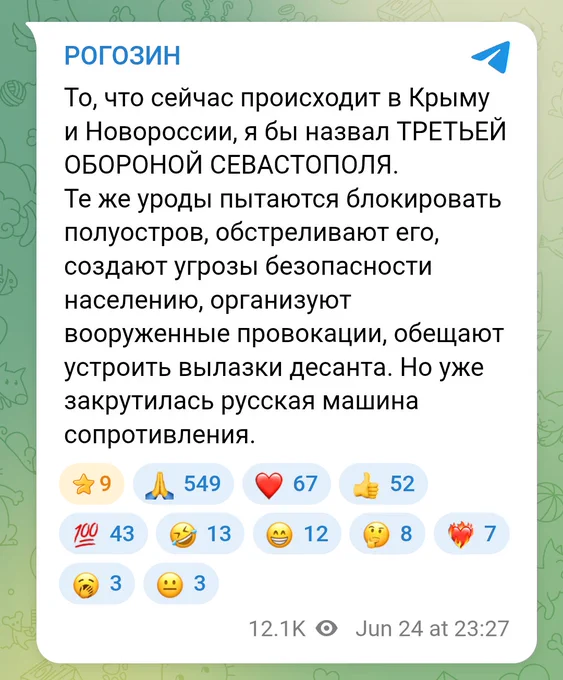Viewport: 563px width, 680px height.
Task: Select the 100 points reaction chip
Action: click(x=103, y=533)
